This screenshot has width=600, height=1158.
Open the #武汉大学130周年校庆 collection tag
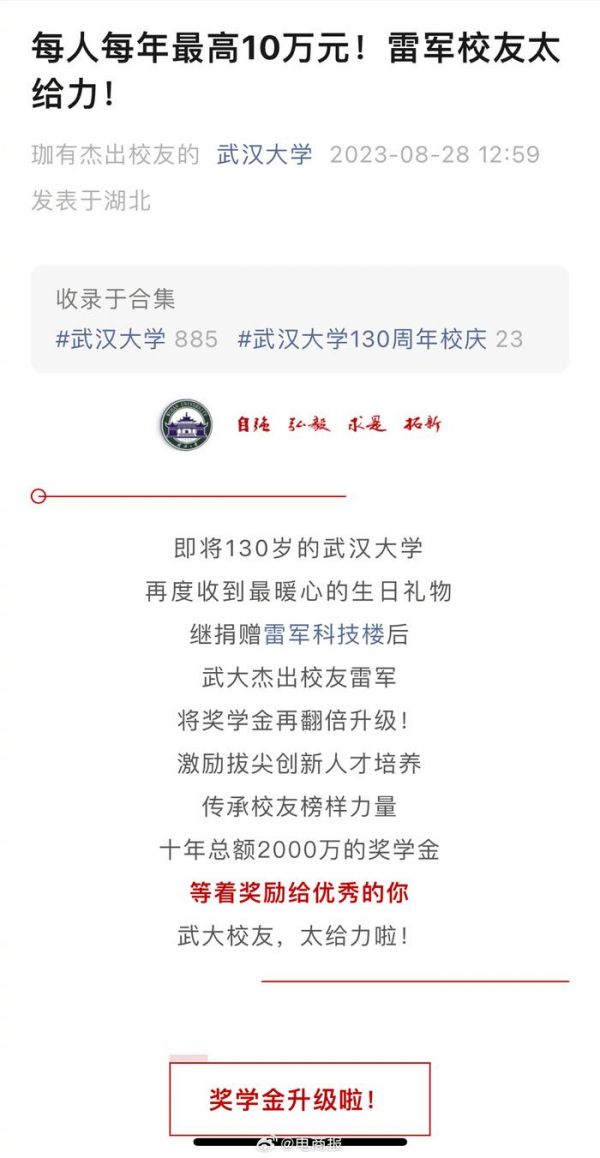click(x=362, y=339)
